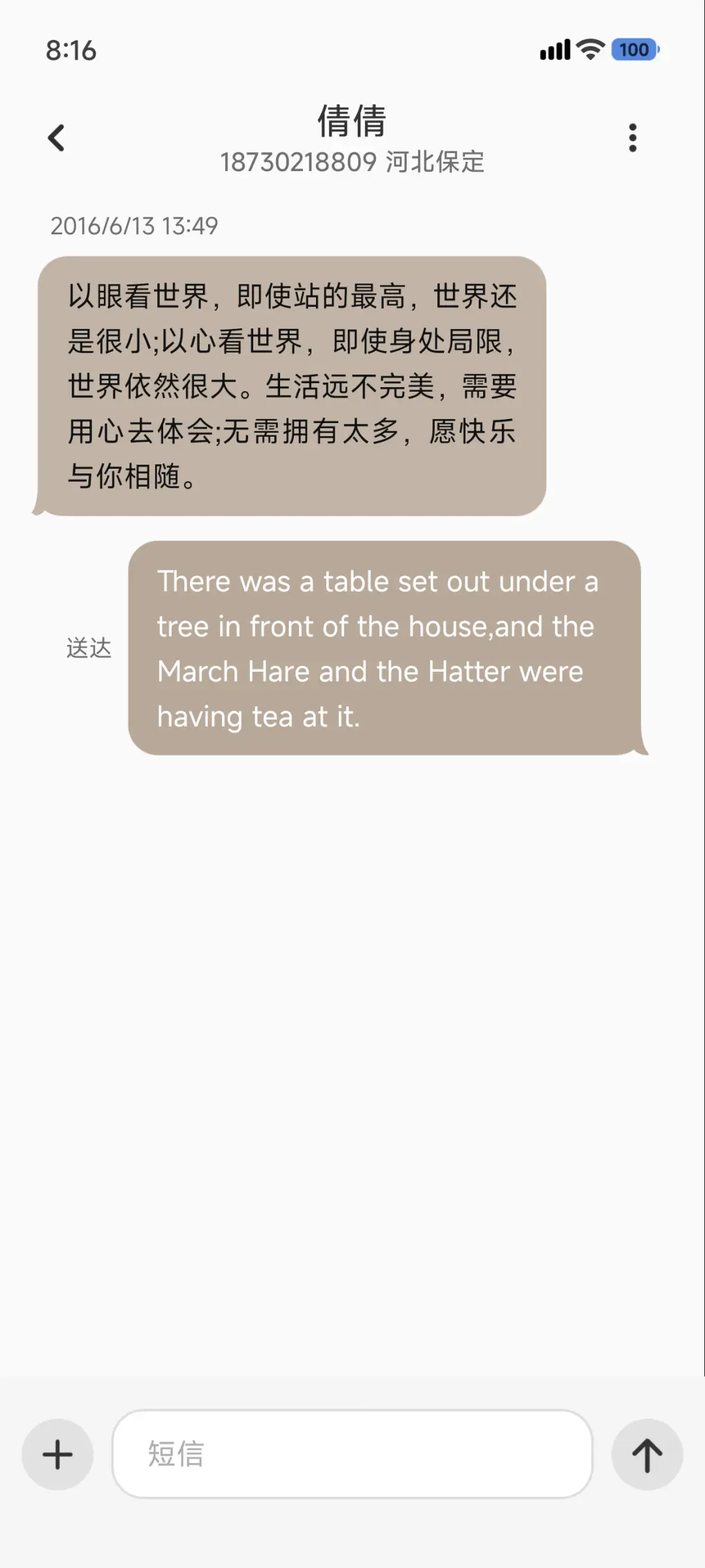Tap the battery indicator showing 100
The width and height of the screenshot is (705, 1568).
632,50
